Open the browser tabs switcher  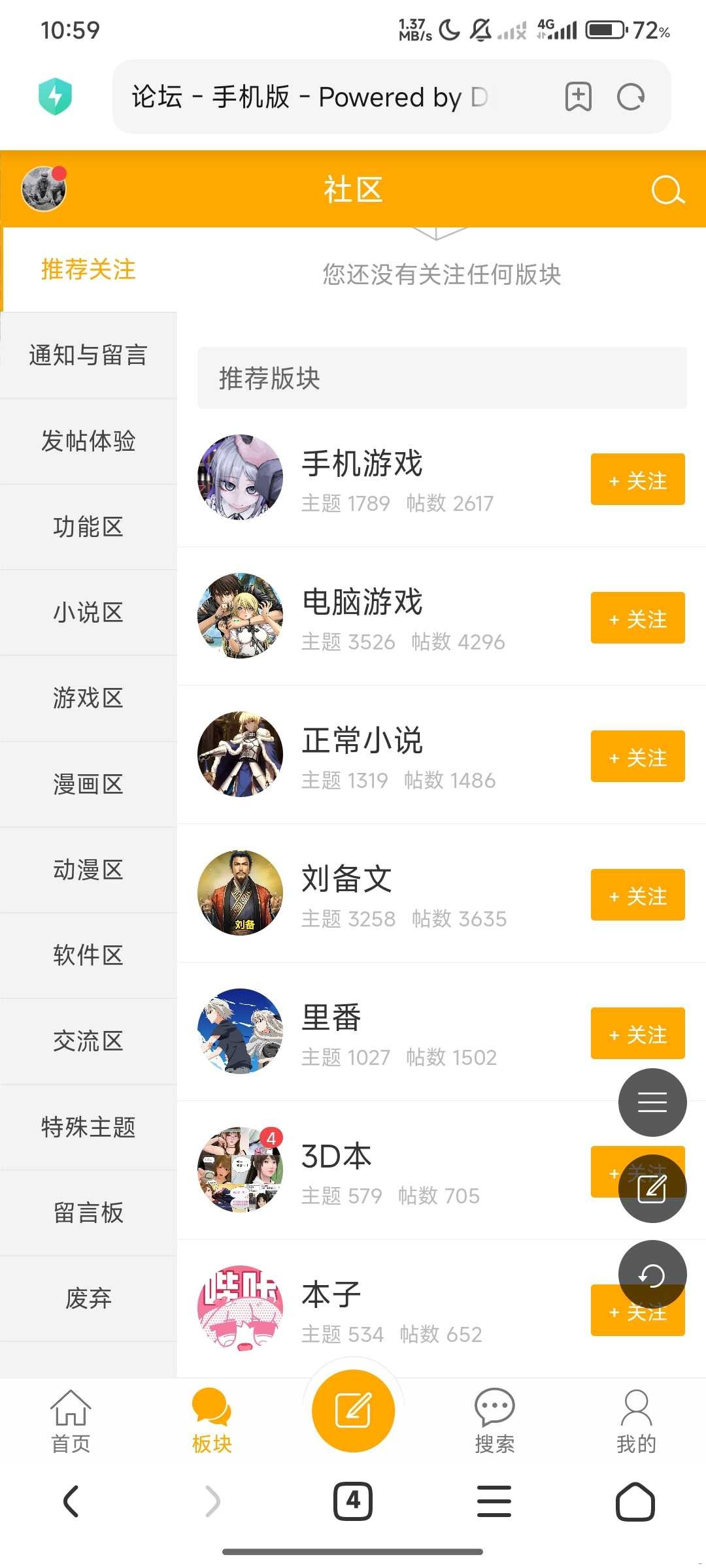[x=353, y=1501]
